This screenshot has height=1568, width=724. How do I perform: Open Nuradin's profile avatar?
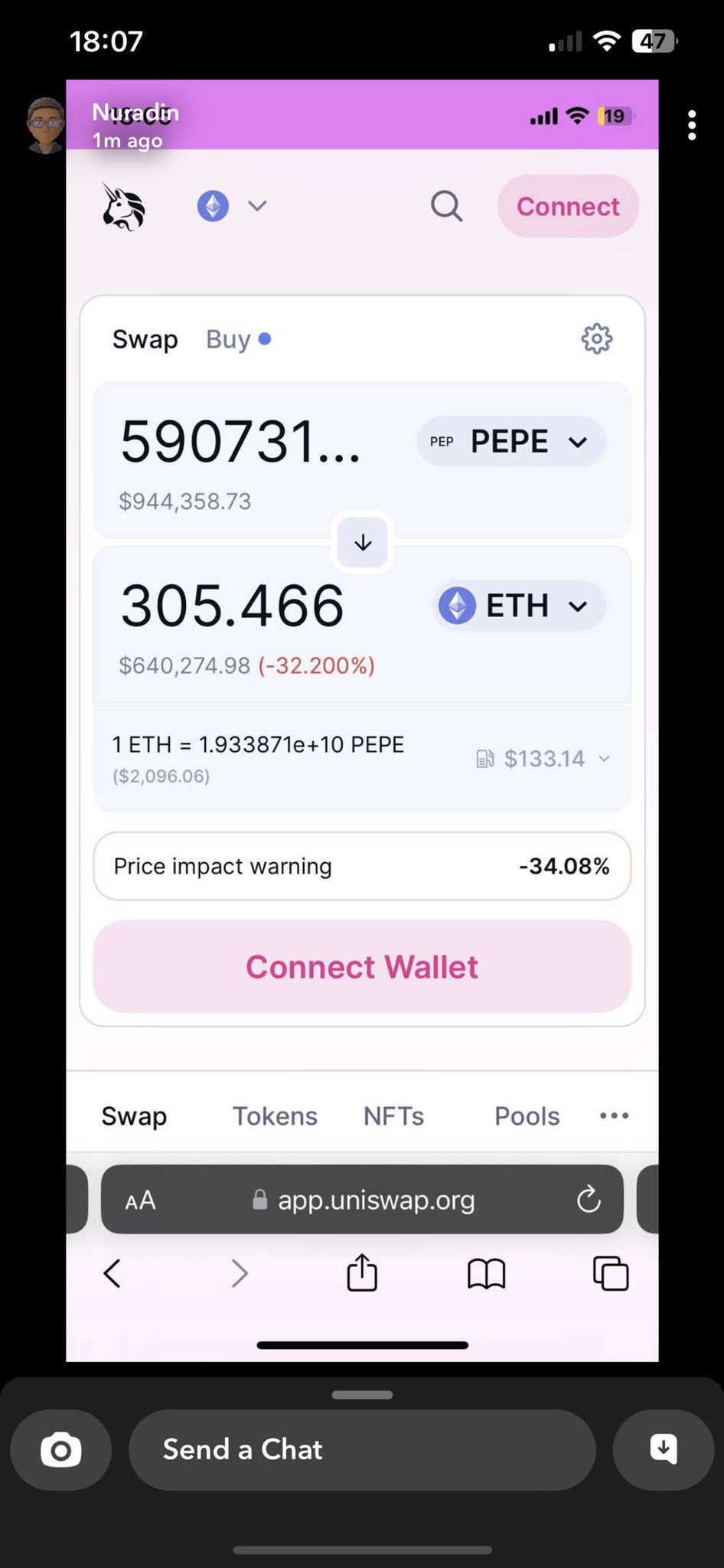click(x=45, y=125)
